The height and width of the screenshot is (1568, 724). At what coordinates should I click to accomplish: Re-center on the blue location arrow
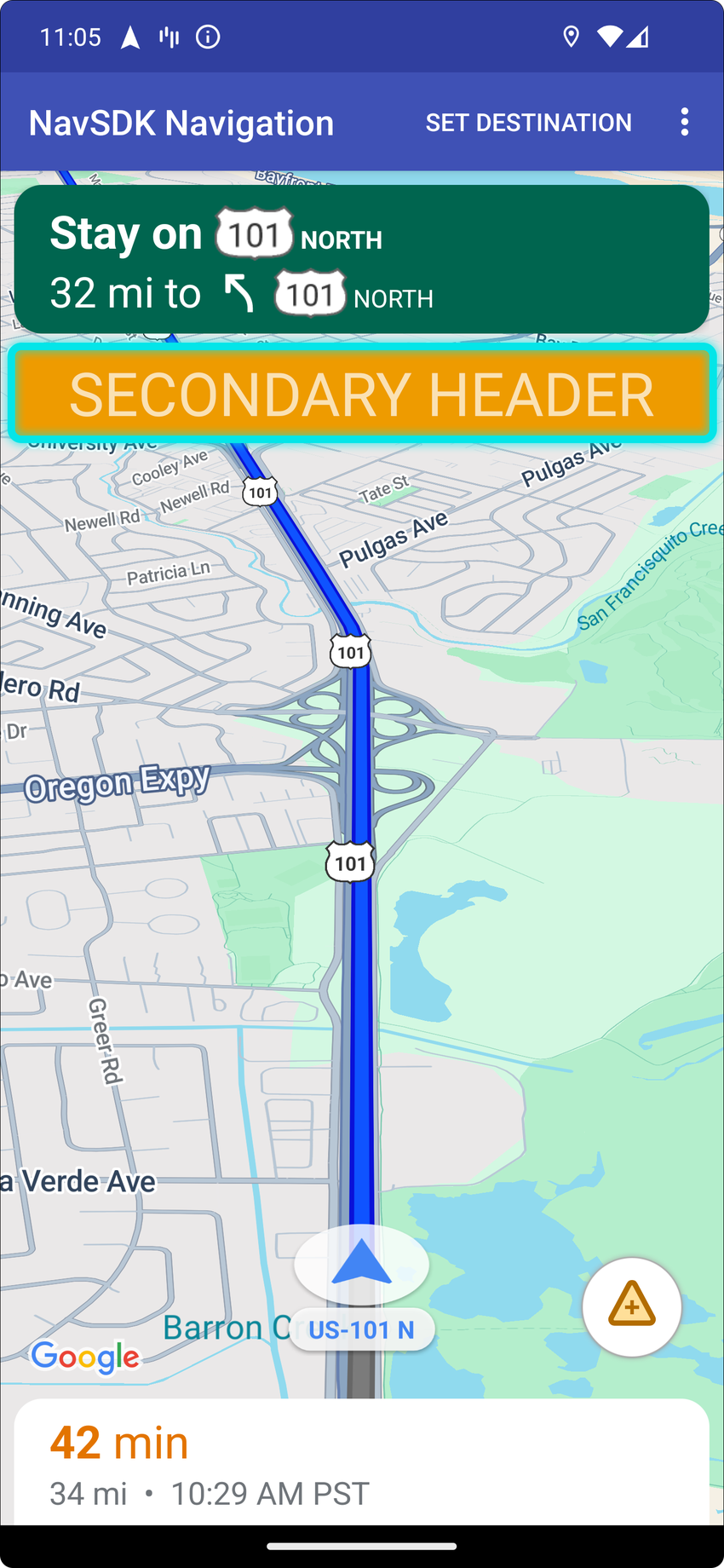[x=361, y=1263]
